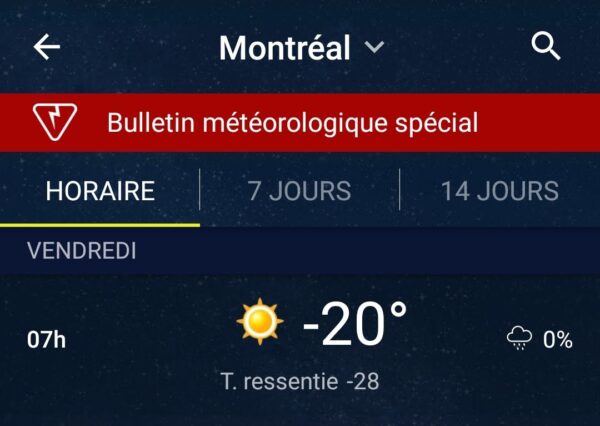Open the Montréal location dropdown
This screenshot has height=426, width=600.
click(301, 47)
